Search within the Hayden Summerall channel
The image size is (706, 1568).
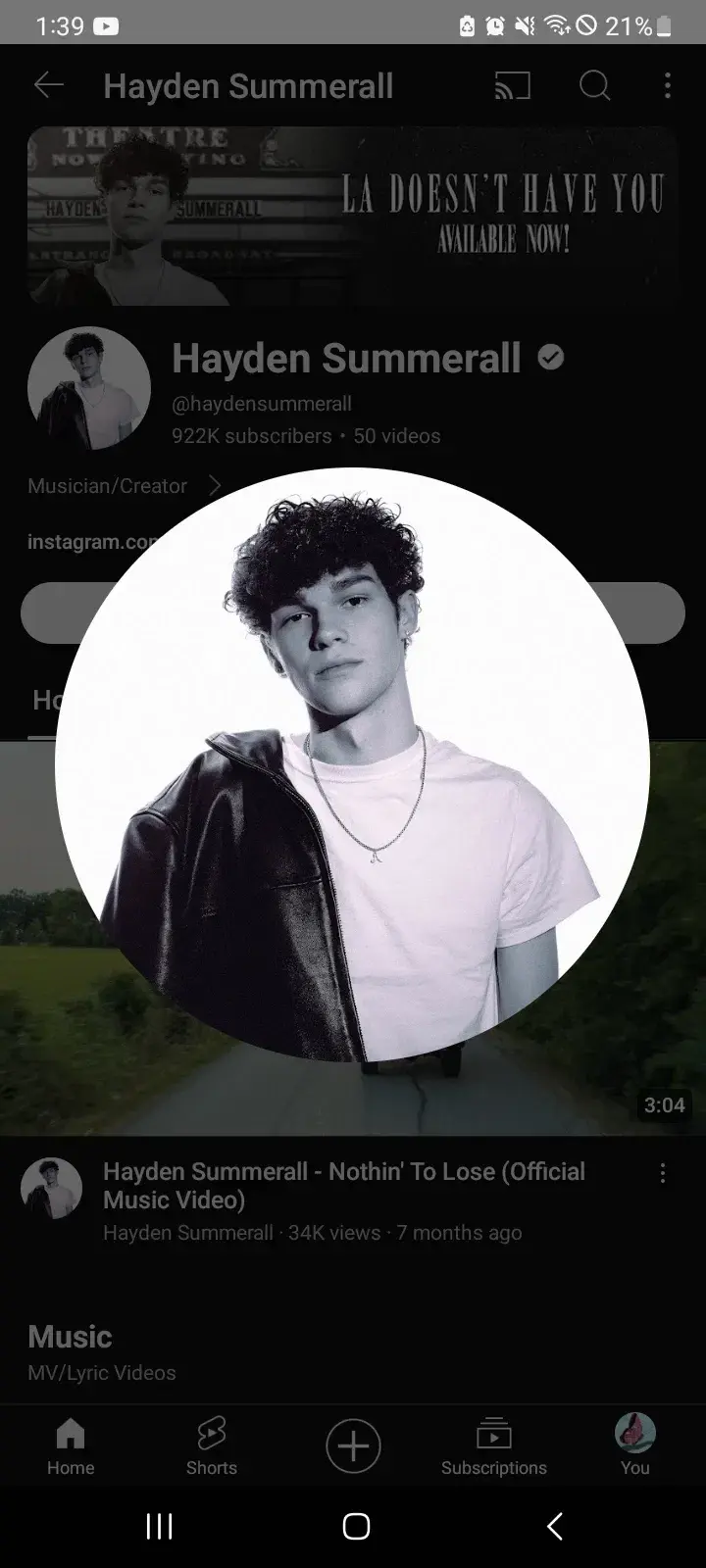(x=594, y=86)
